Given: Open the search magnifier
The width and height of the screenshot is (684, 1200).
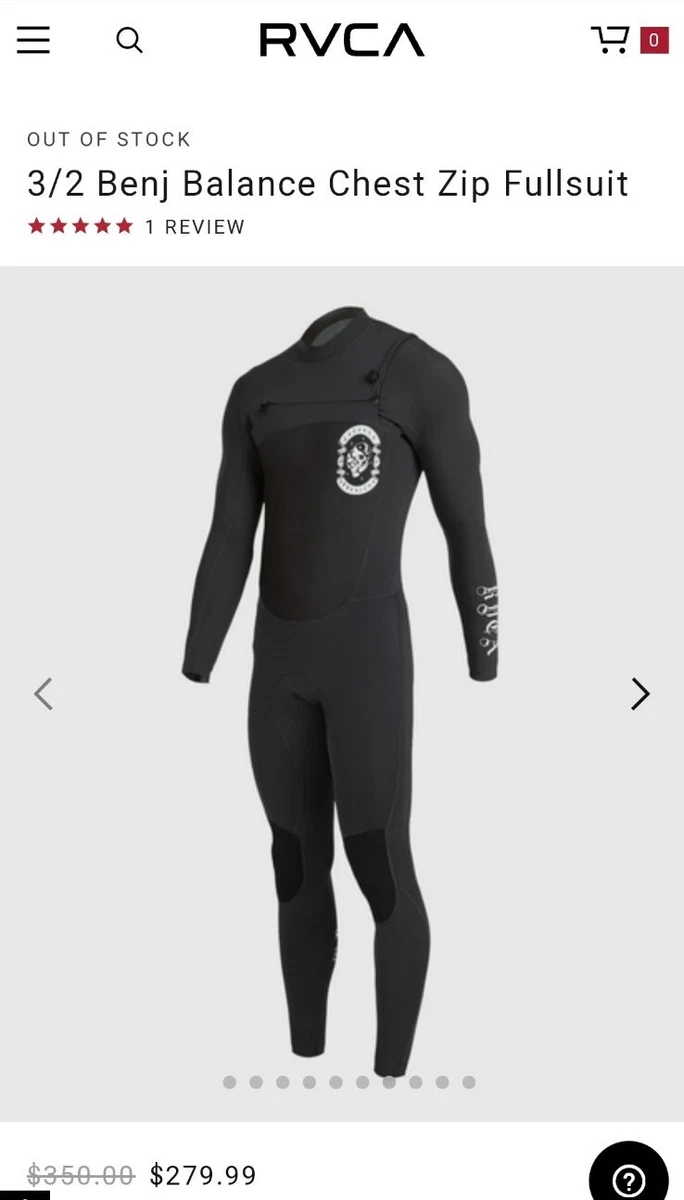Looking at the screenshot, I should point(129,40).
